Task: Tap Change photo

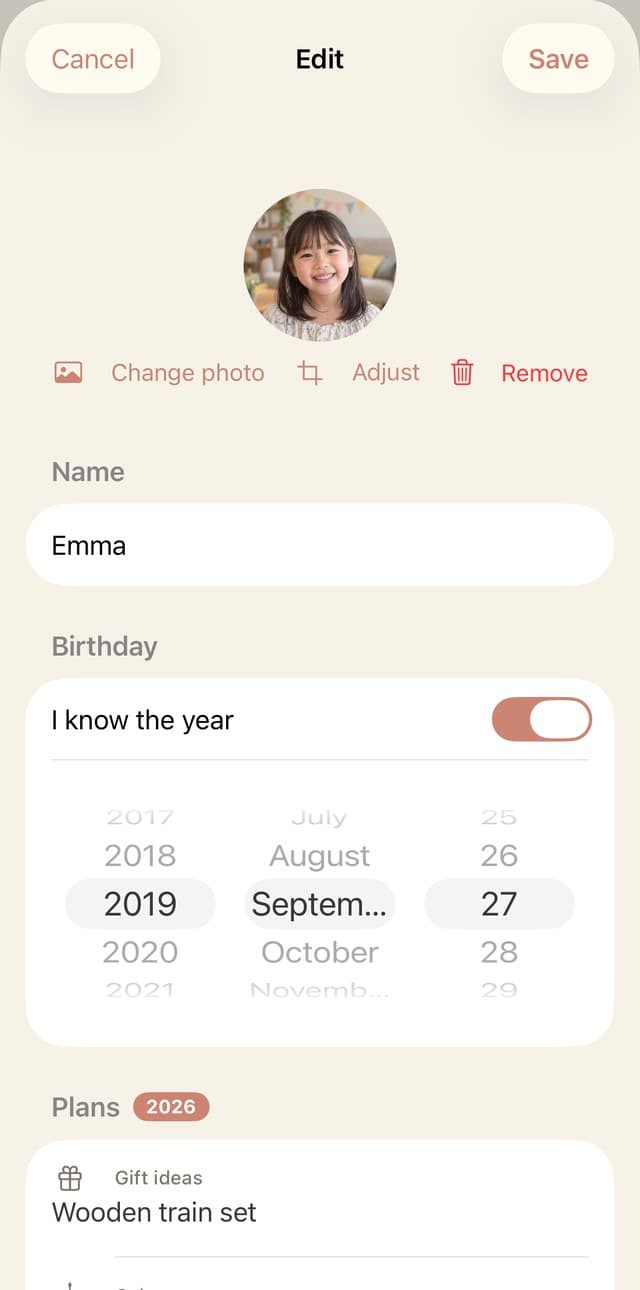Action: [160, 373]
